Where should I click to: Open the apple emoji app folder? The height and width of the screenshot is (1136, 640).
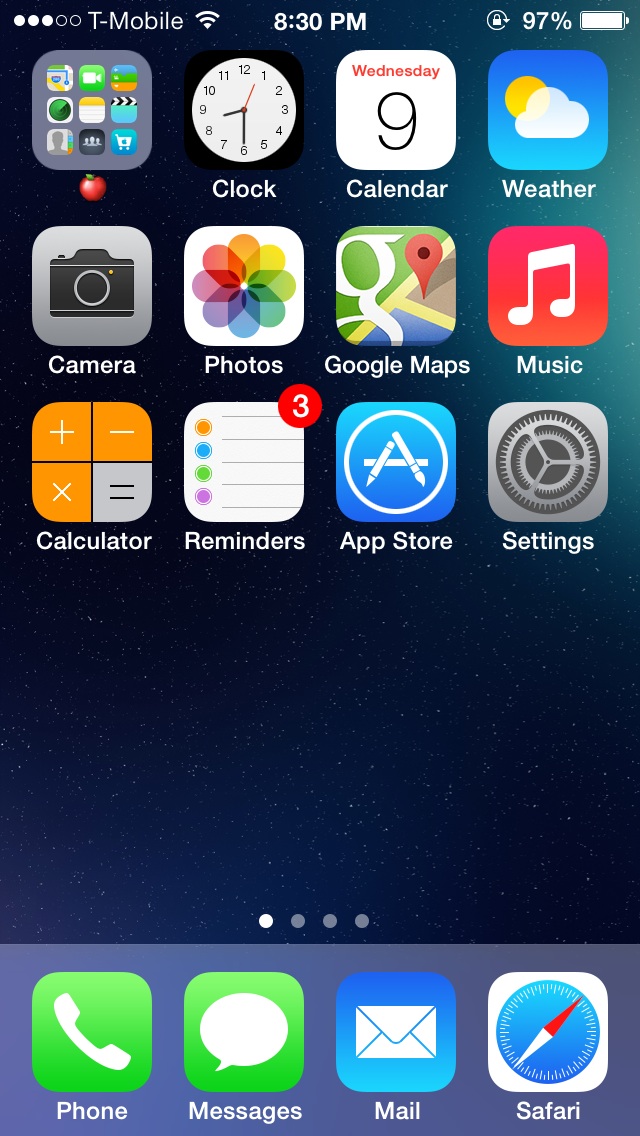pyautogui.click(x=92, y=110)
